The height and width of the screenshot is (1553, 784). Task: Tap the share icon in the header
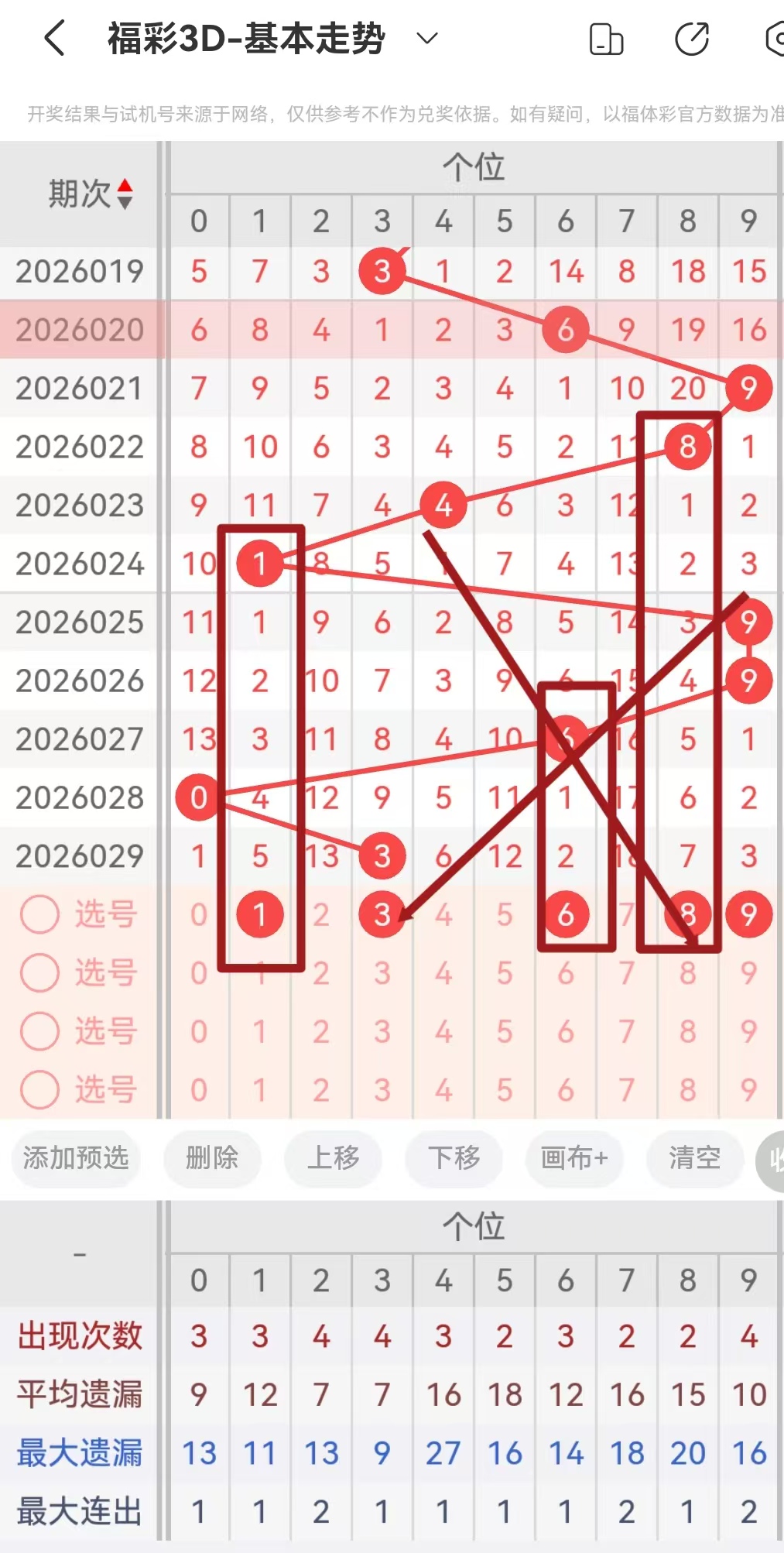click(691, 39)
